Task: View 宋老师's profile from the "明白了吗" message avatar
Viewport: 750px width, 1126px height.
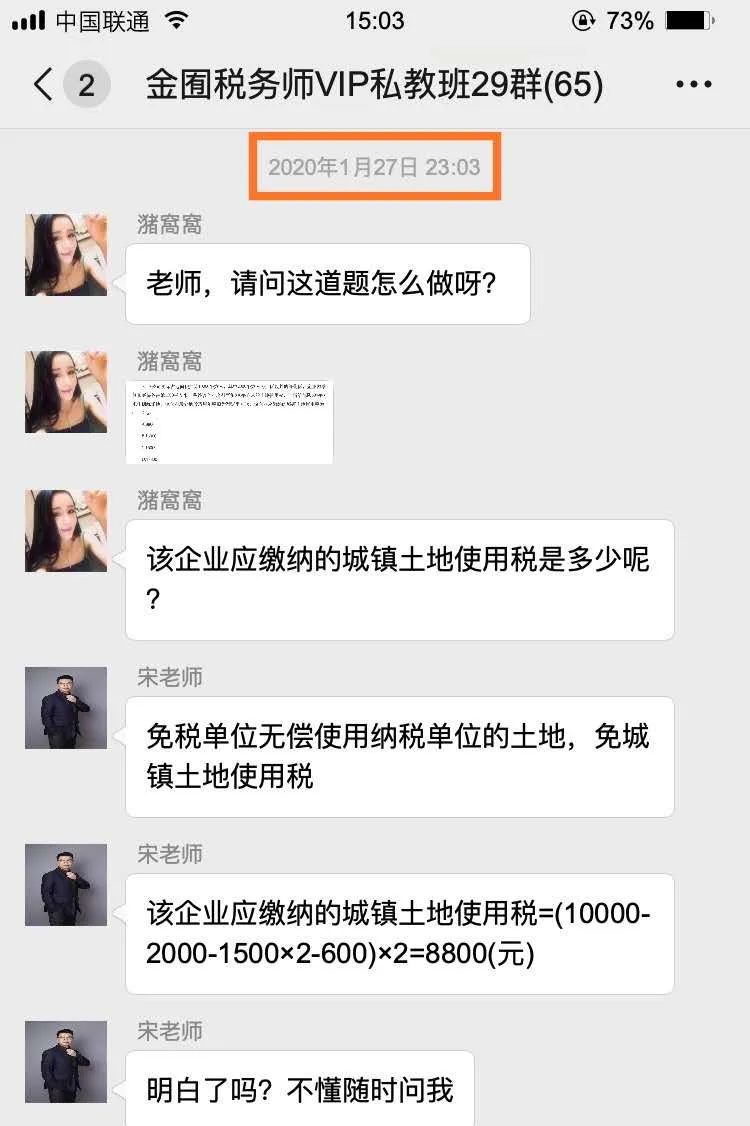Action: point(66,1062)
